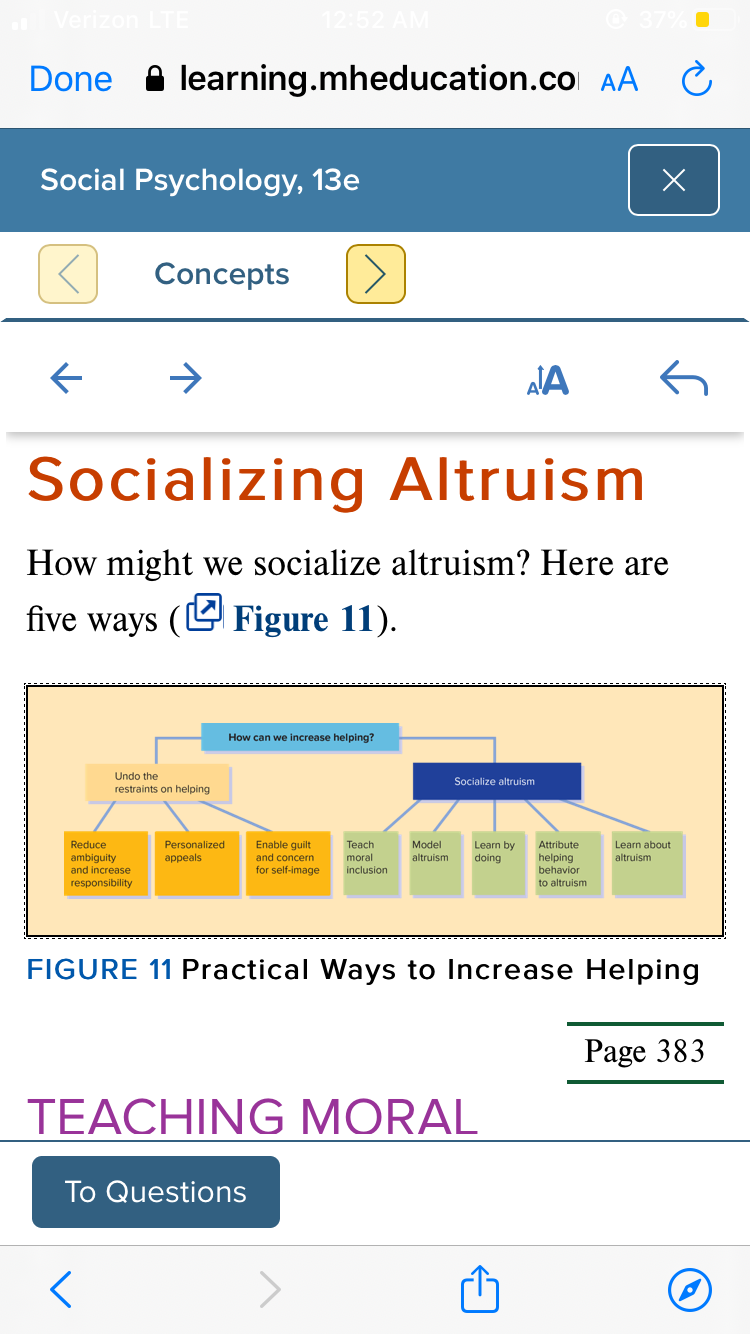The width and height of the screenshot is (750, 1334).
Task: Change the ebook font size
Action: pyautogui.click(x=547, y=379)
